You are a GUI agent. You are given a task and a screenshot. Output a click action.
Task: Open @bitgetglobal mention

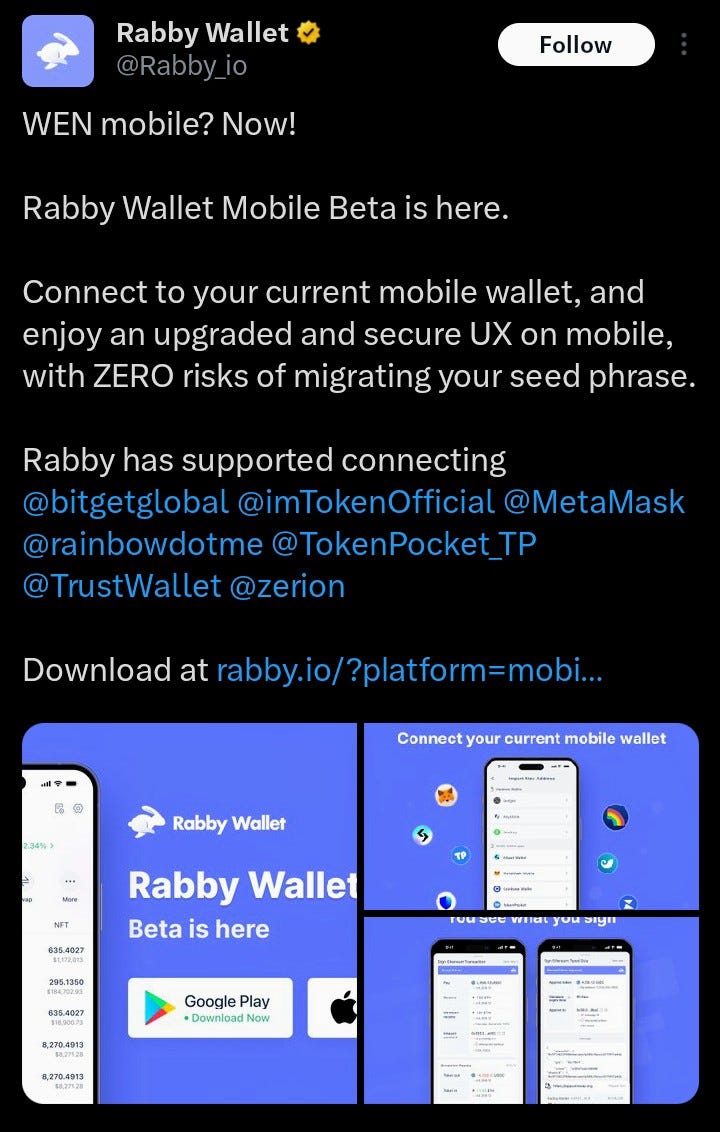tap(125, 502)
